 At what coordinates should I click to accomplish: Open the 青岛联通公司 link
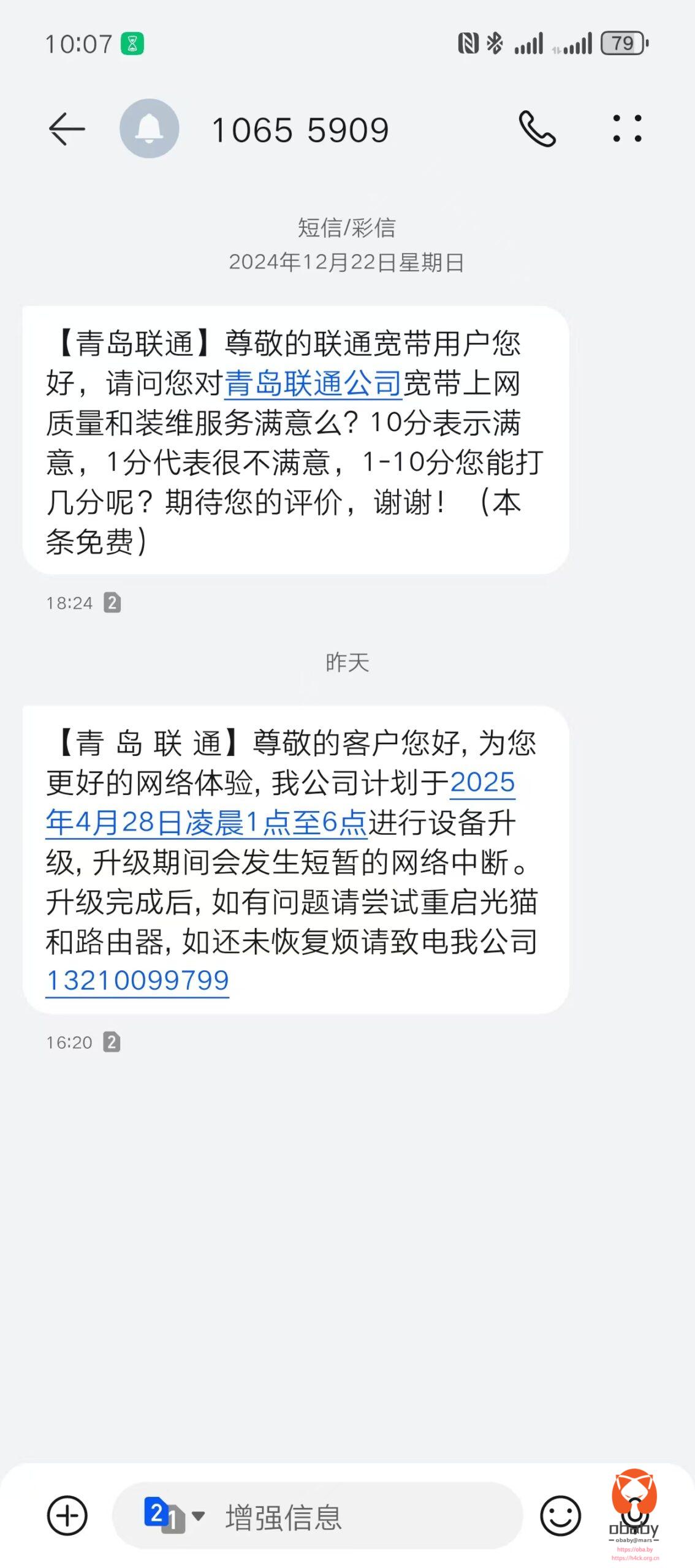click(313, 384)
